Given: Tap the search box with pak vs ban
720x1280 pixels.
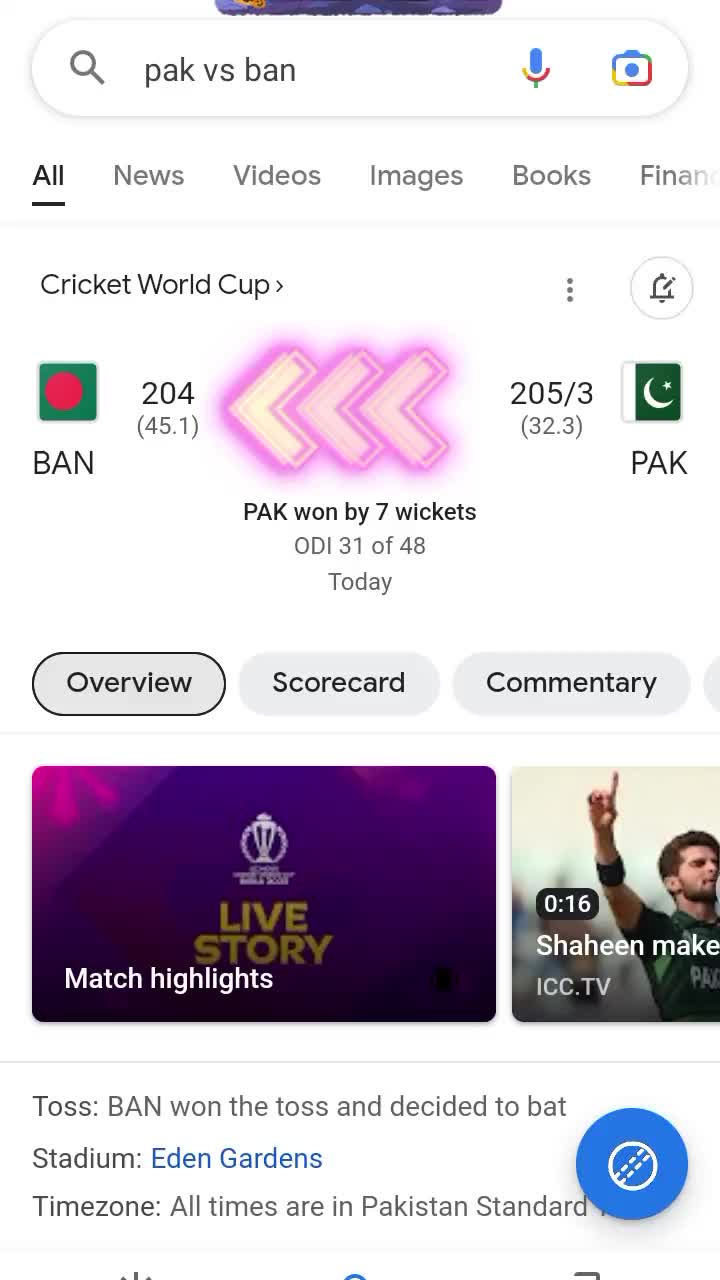Looking at the screenshot, I should 300,70.
